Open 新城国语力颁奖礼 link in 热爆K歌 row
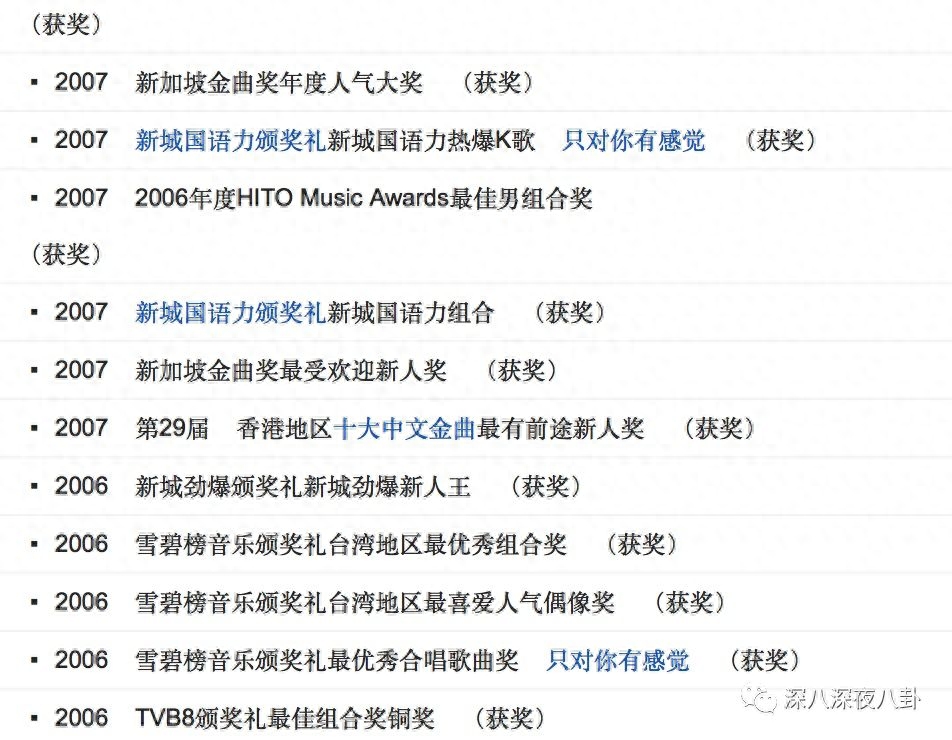The image size is (952, 740). (230, 140)
